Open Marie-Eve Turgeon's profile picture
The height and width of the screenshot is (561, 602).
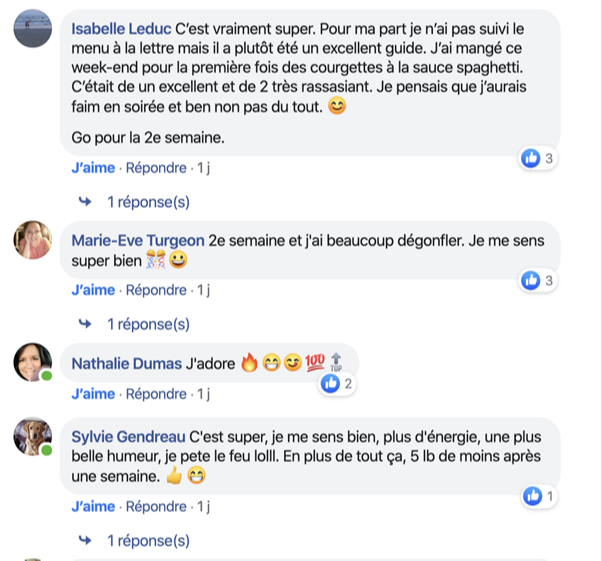coord(33,240)
